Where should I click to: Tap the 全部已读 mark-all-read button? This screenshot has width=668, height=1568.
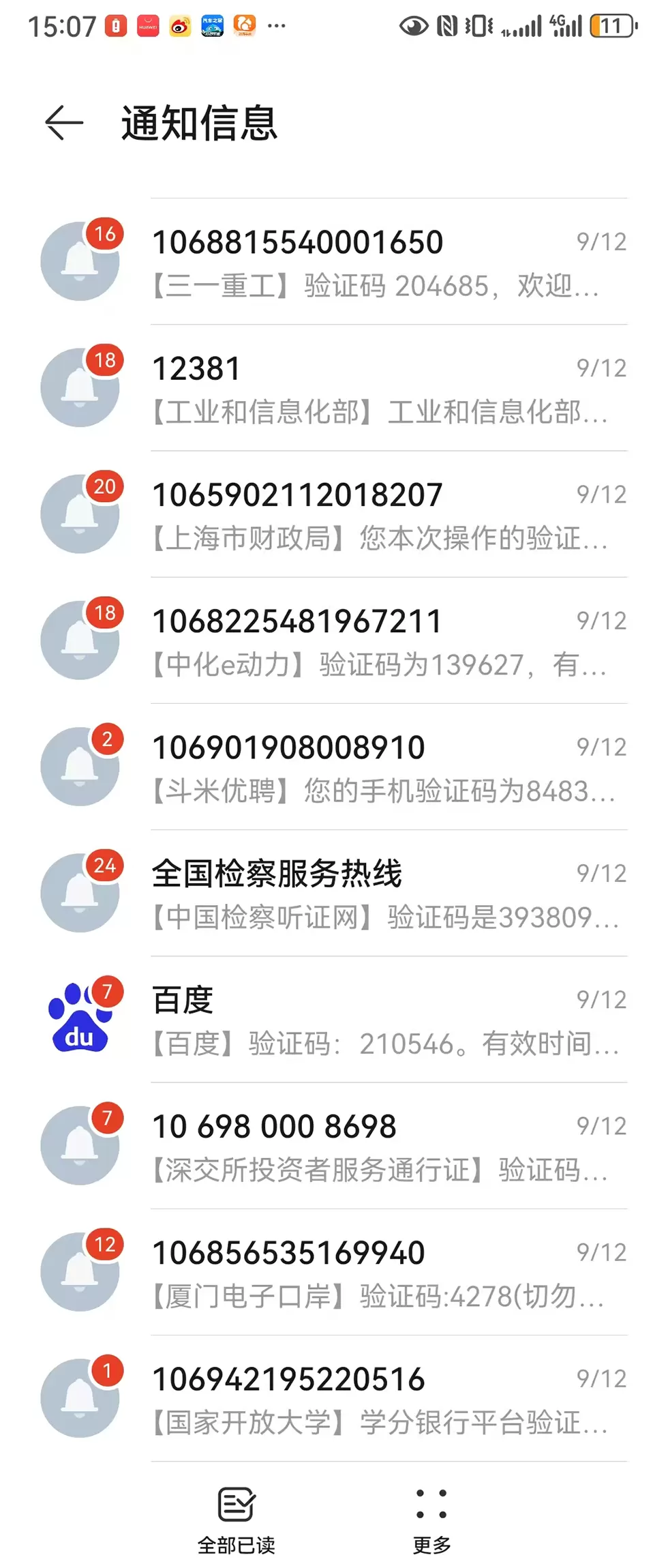click(237, 1507)
